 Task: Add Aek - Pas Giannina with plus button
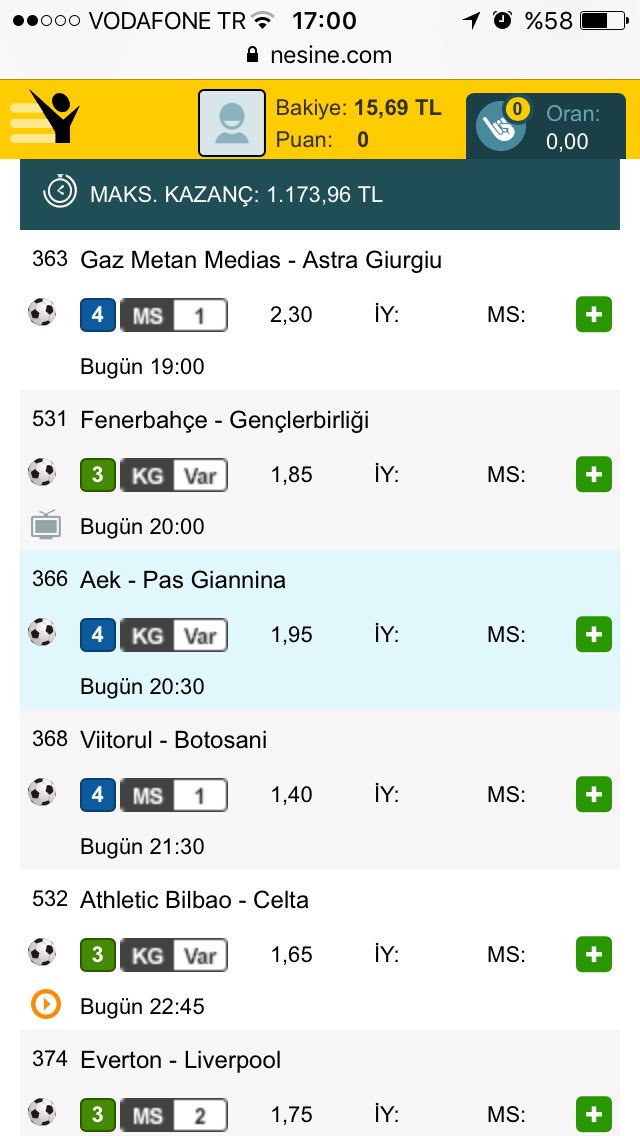point(594,635)
